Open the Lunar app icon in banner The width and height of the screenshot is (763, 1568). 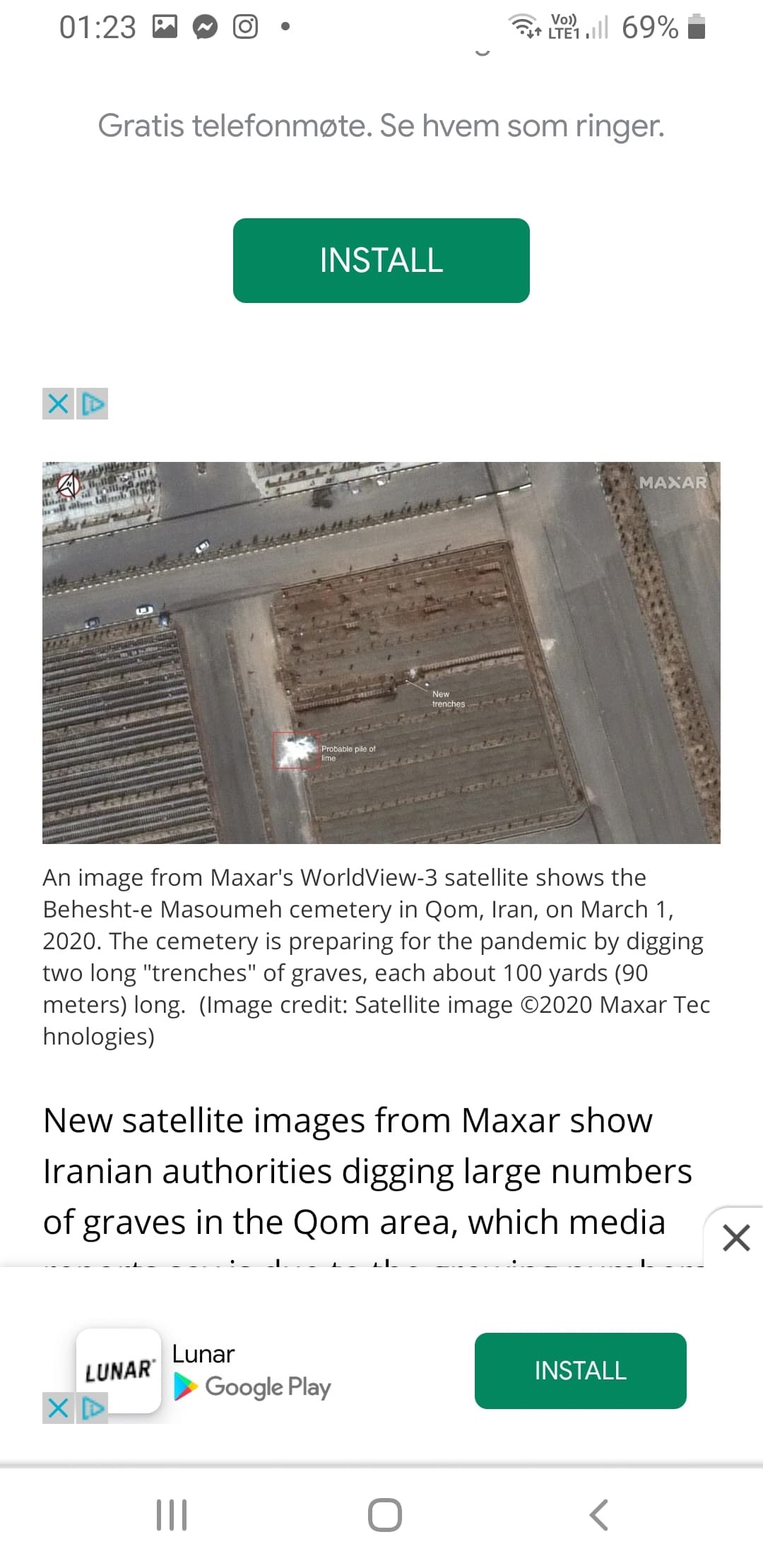tap(119, 1370)
